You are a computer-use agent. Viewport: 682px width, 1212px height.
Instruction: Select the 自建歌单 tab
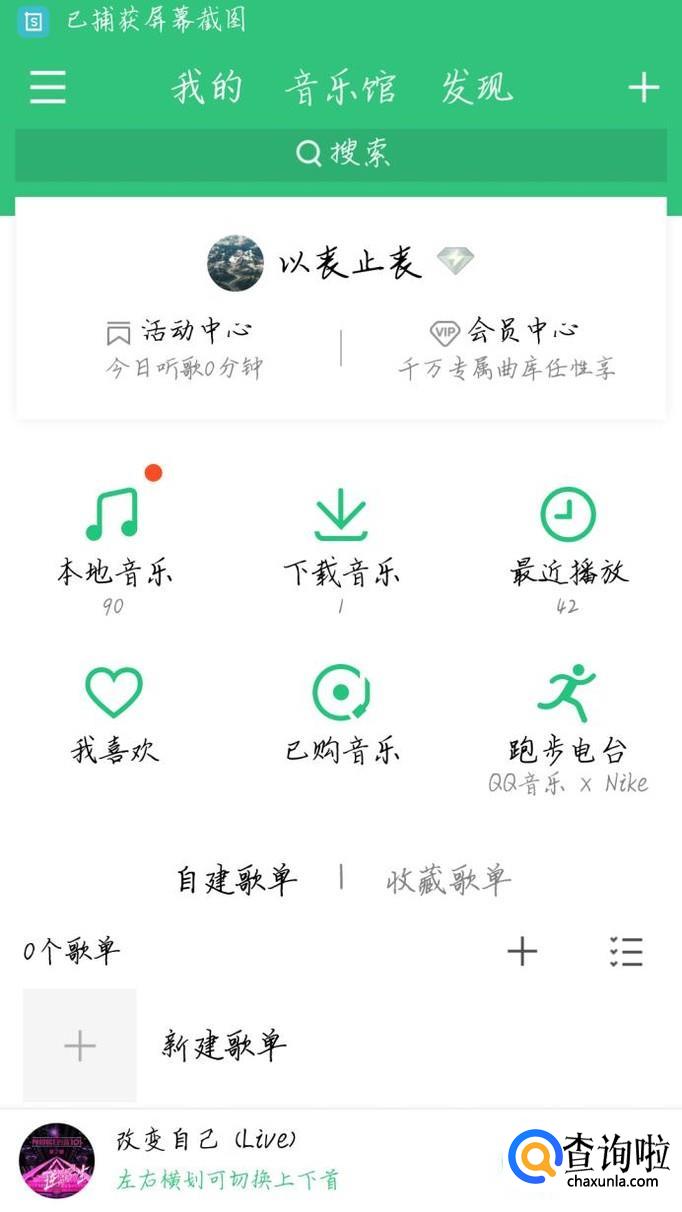[237, 880]
